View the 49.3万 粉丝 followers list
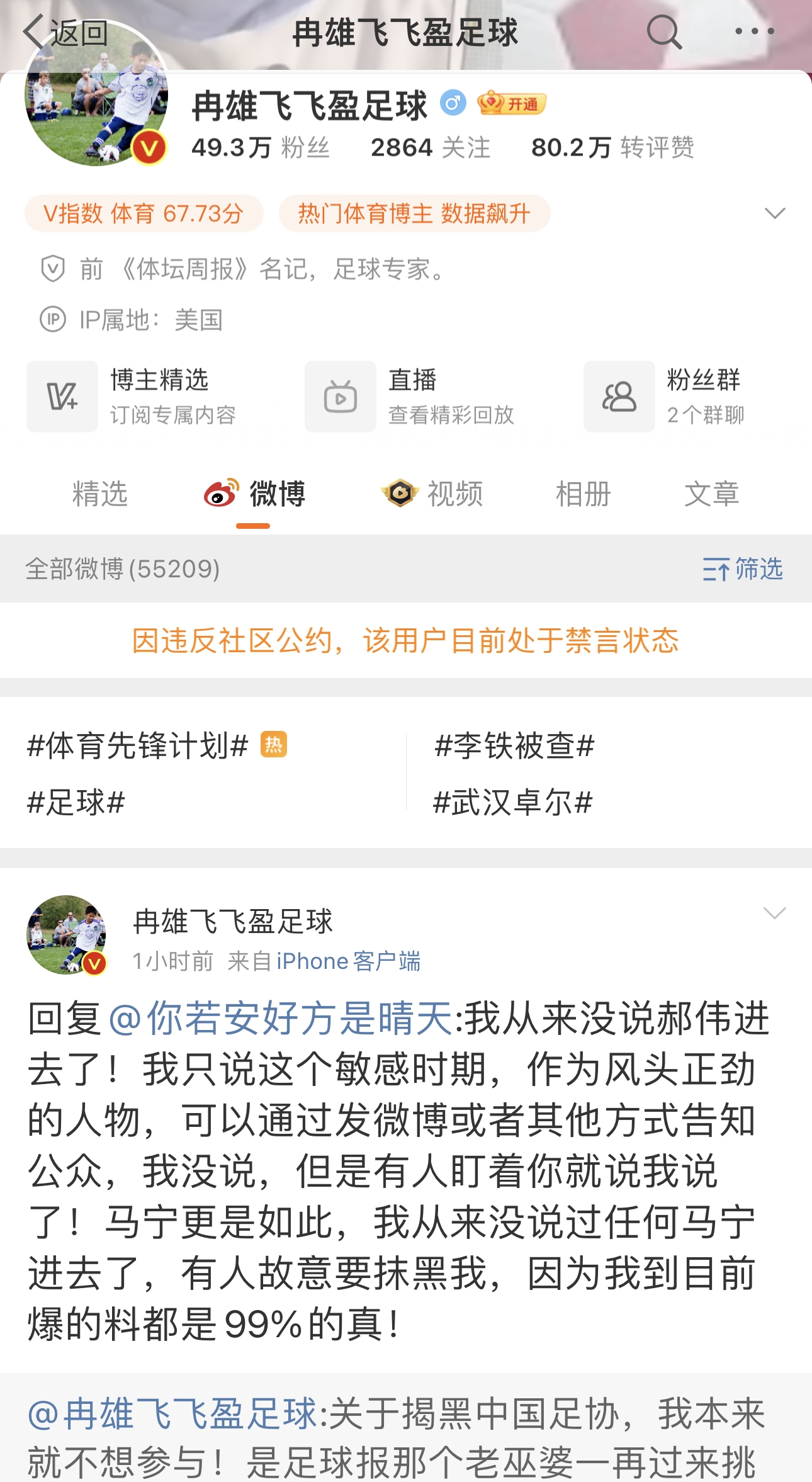The height and width of the screenshot is (1482, 812). click(x=261, y=148)
